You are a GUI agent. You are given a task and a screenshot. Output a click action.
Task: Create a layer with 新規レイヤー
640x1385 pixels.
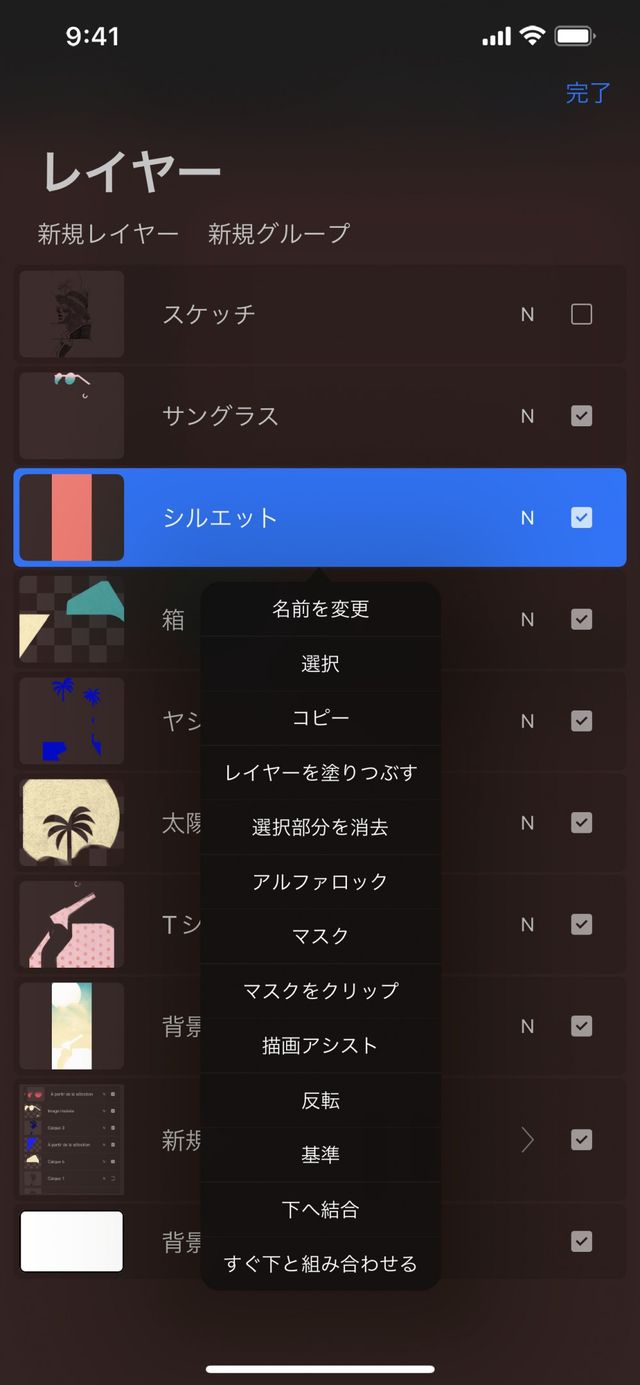coord(108,234)
